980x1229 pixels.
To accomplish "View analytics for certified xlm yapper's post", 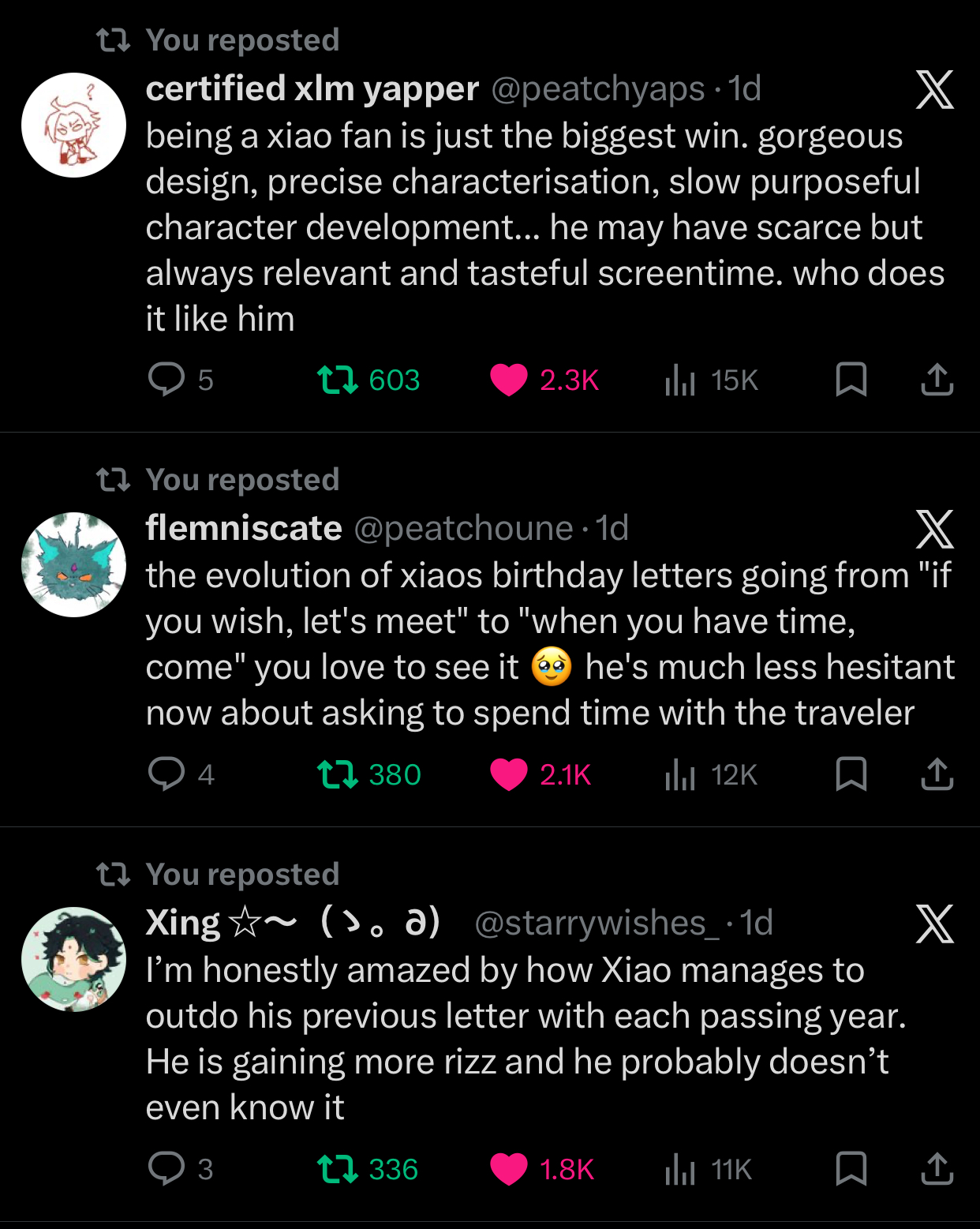I will tap(679, 380).
